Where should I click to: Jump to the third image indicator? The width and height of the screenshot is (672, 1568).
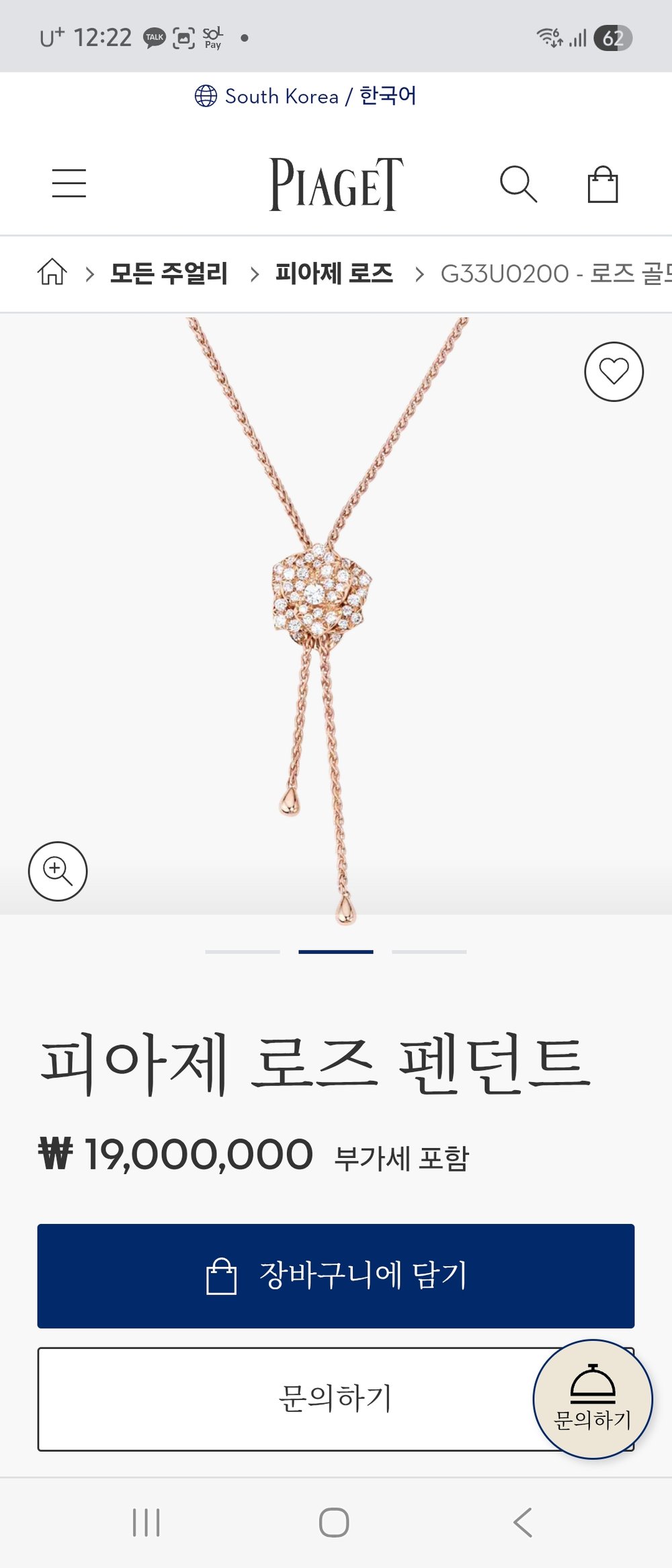point(429,952)
